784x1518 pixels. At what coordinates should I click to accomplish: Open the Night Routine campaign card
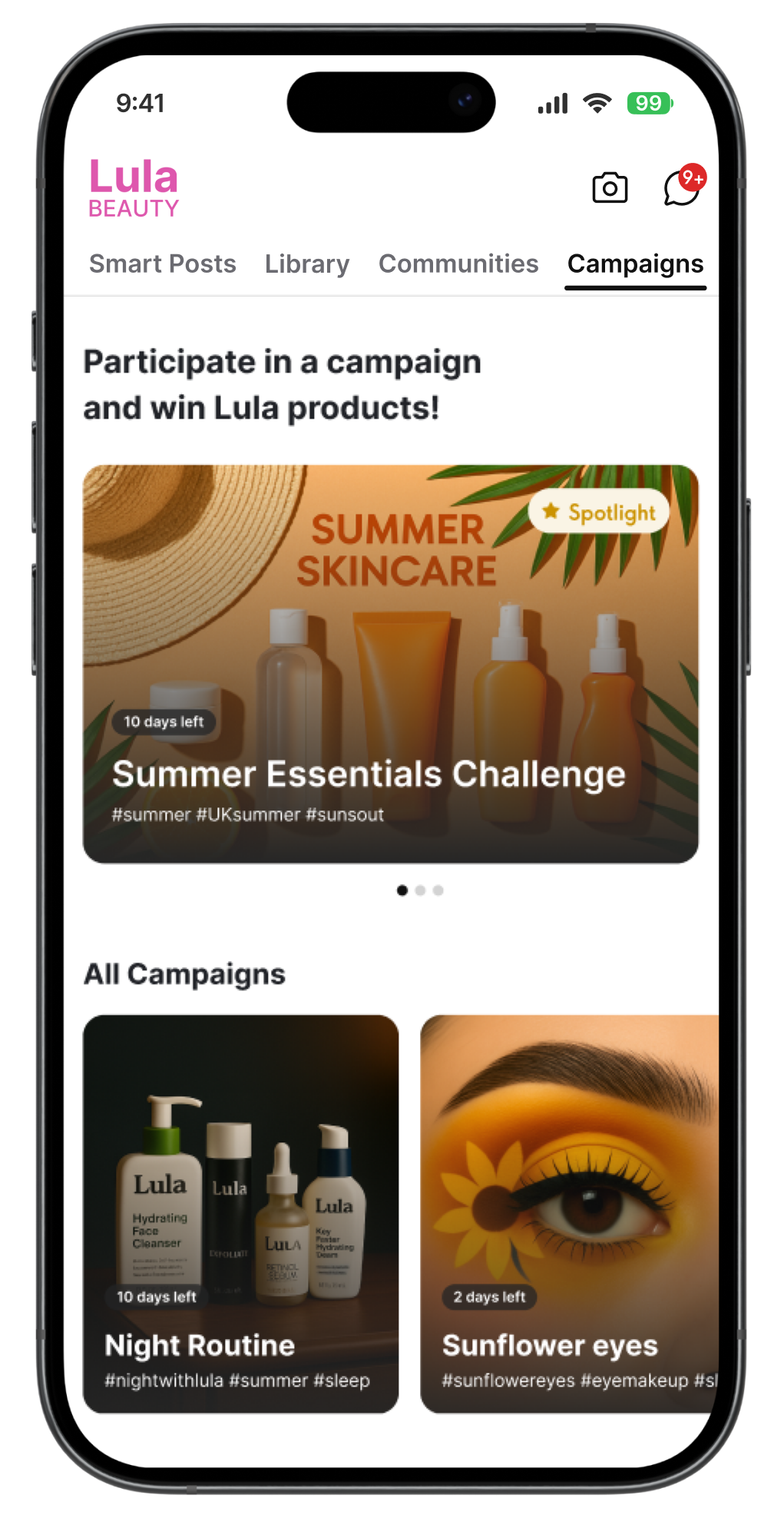tap(240, 1214)
